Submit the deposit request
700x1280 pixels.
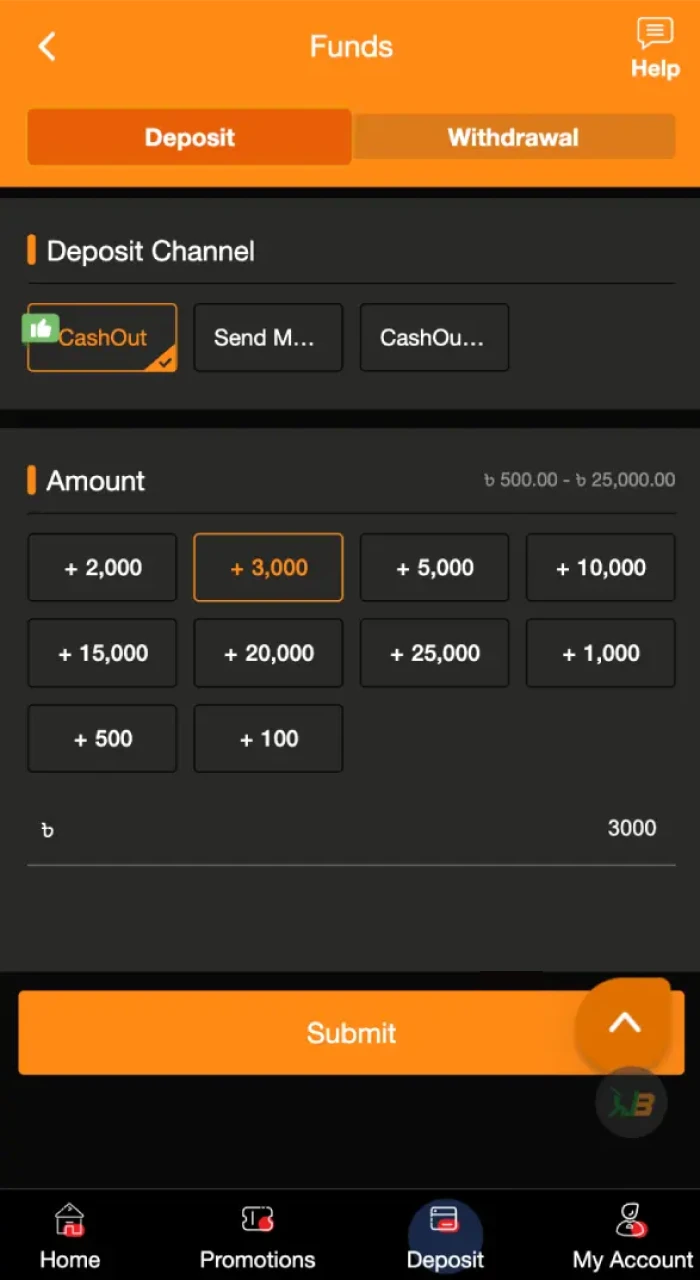(300, 1033)
